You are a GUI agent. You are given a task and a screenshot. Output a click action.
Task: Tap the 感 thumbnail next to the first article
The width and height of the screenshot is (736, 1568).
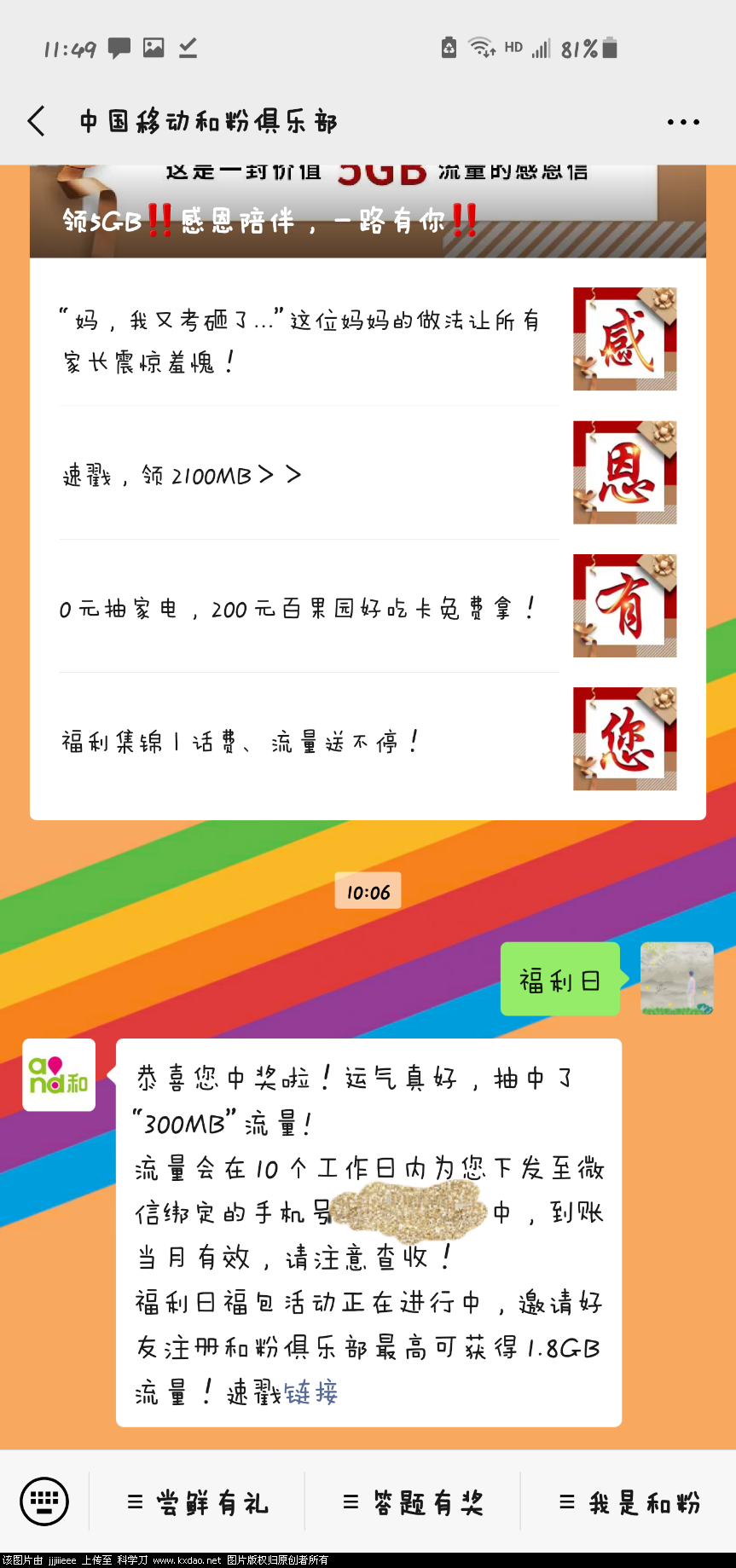pyautogui.click(x=624, y=338)
